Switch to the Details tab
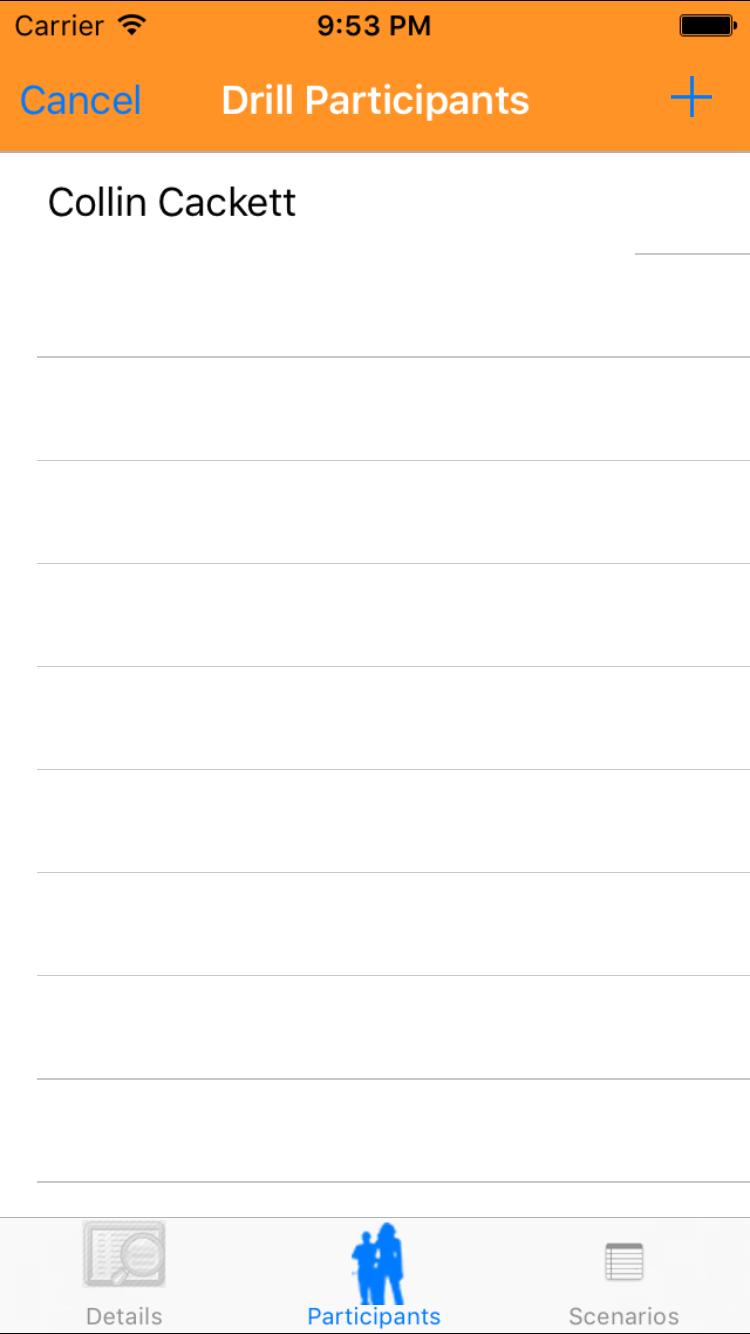750x1334 pixels. click(x=124, y=1274)
